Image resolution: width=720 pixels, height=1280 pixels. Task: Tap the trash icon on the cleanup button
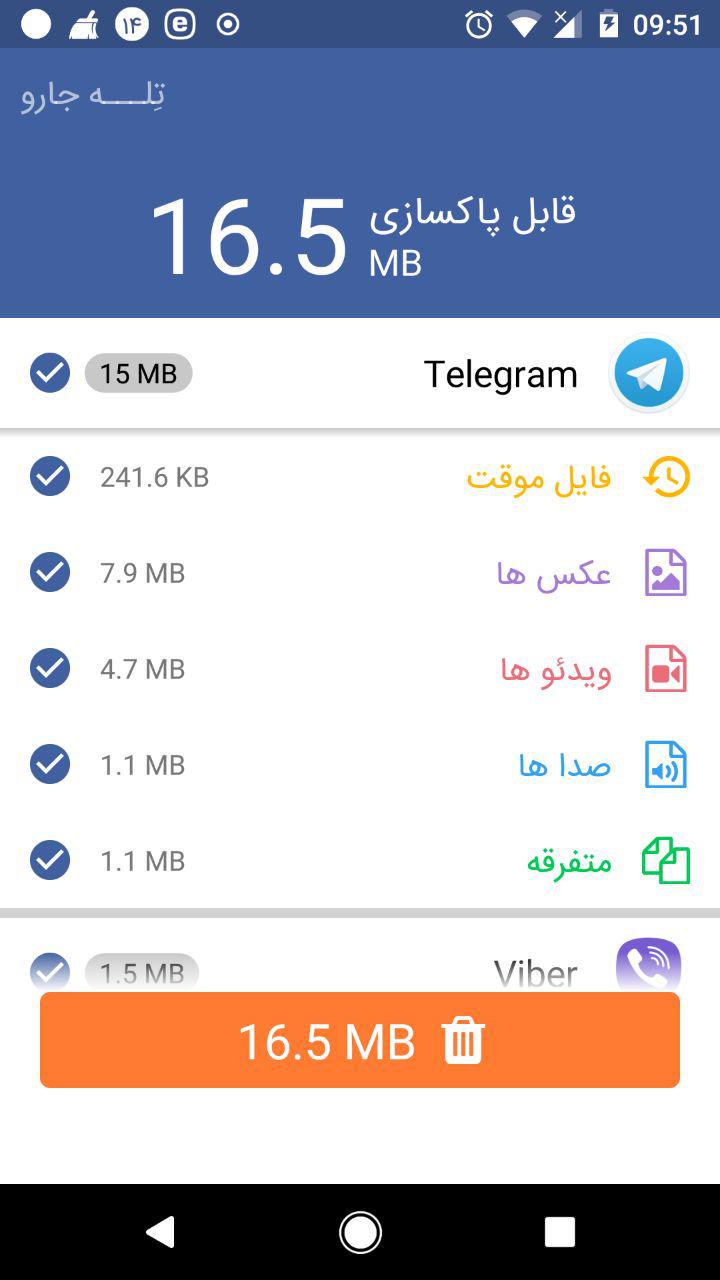click(462, 1040)
